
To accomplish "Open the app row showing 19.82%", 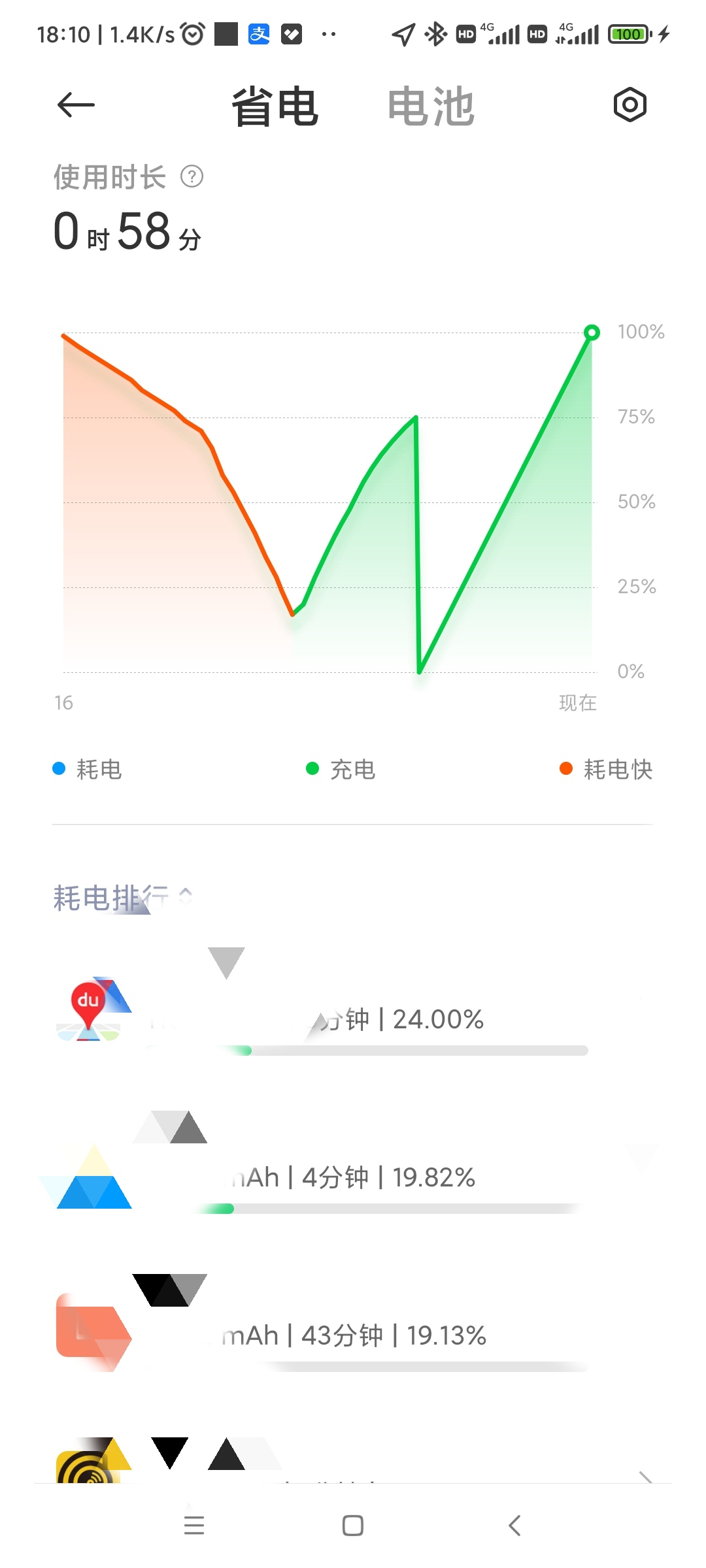I will point(353,1177).
